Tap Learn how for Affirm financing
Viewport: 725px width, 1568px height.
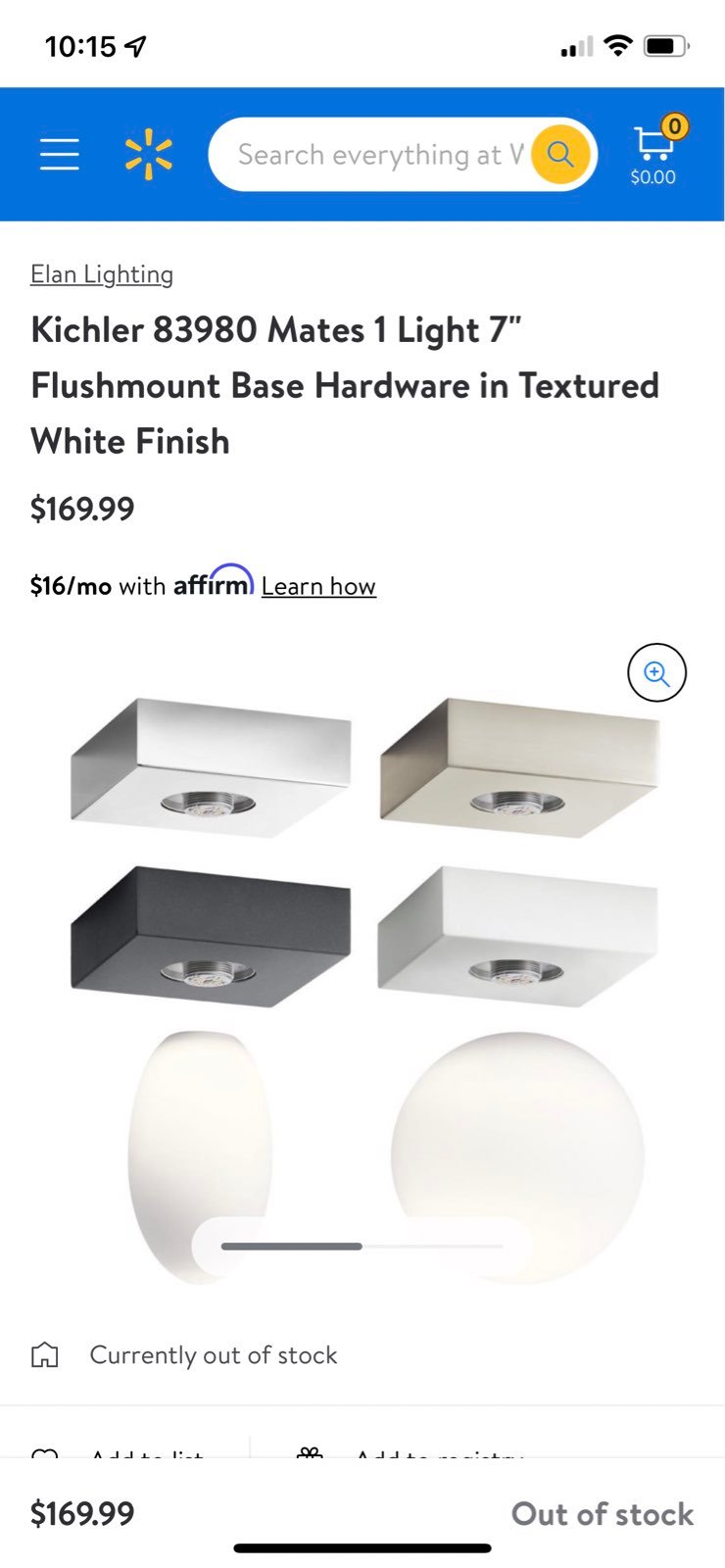pyautogui.click(x=318, y=586)
